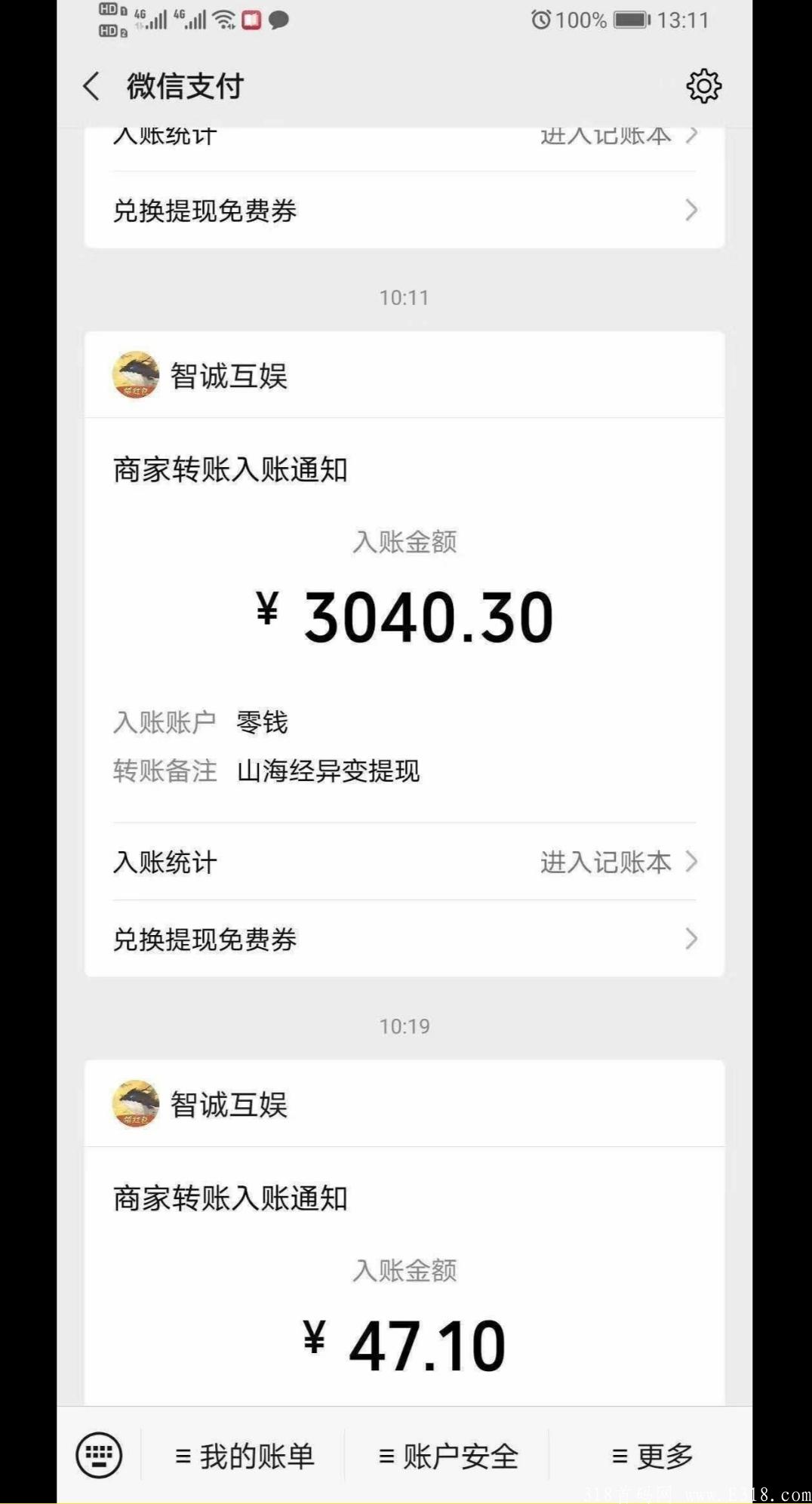
Task: Click the 4G signal indicator
Action: coord(154,18)
